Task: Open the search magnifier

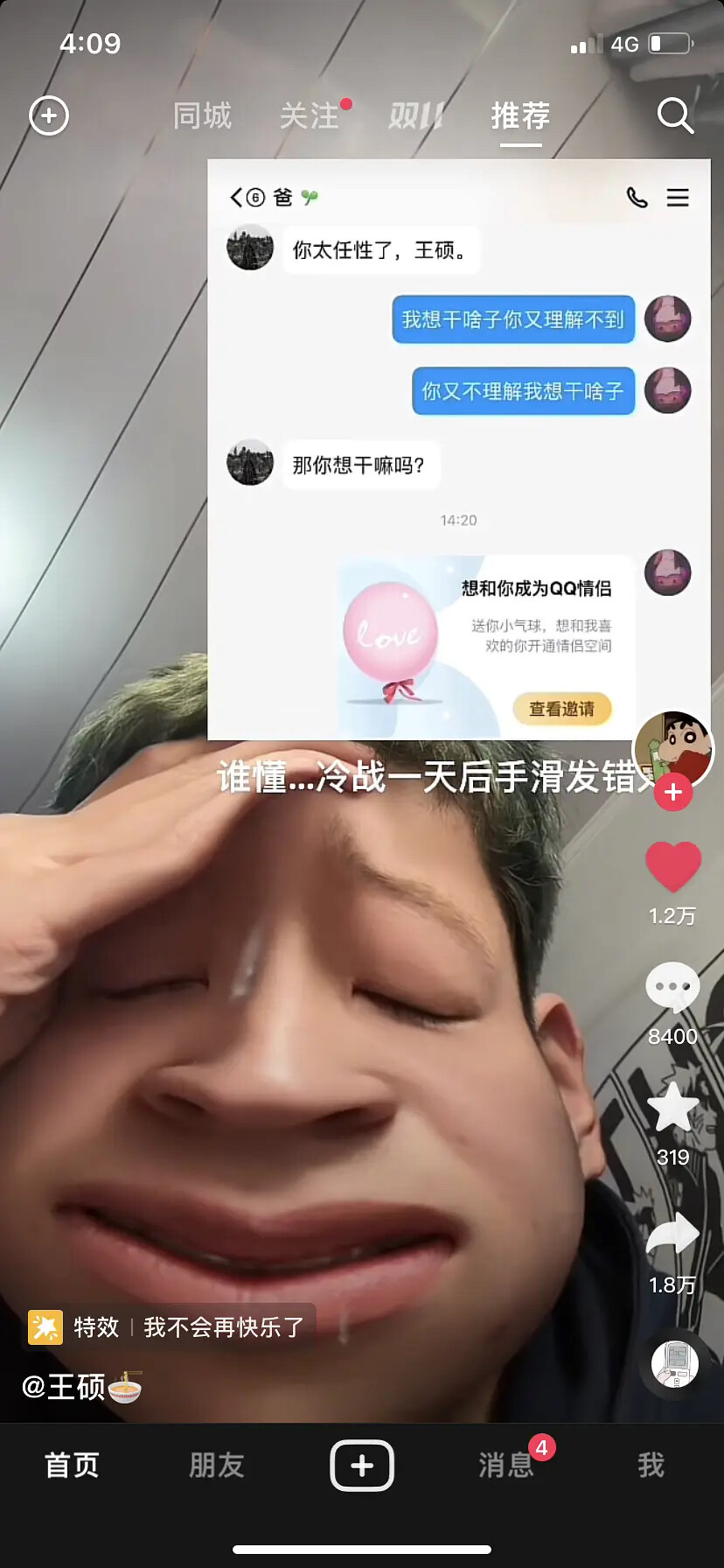Action: pyautogui.click(x=675, y=115)
